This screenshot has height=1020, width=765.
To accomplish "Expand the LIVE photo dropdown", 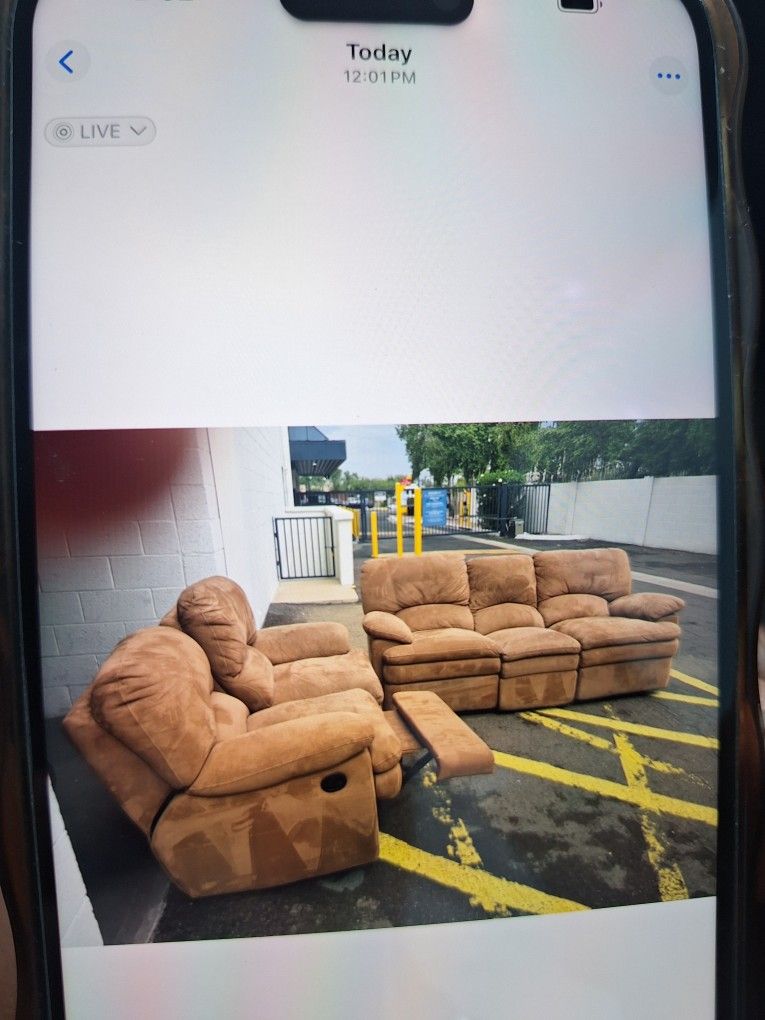I will coord(100,131).
